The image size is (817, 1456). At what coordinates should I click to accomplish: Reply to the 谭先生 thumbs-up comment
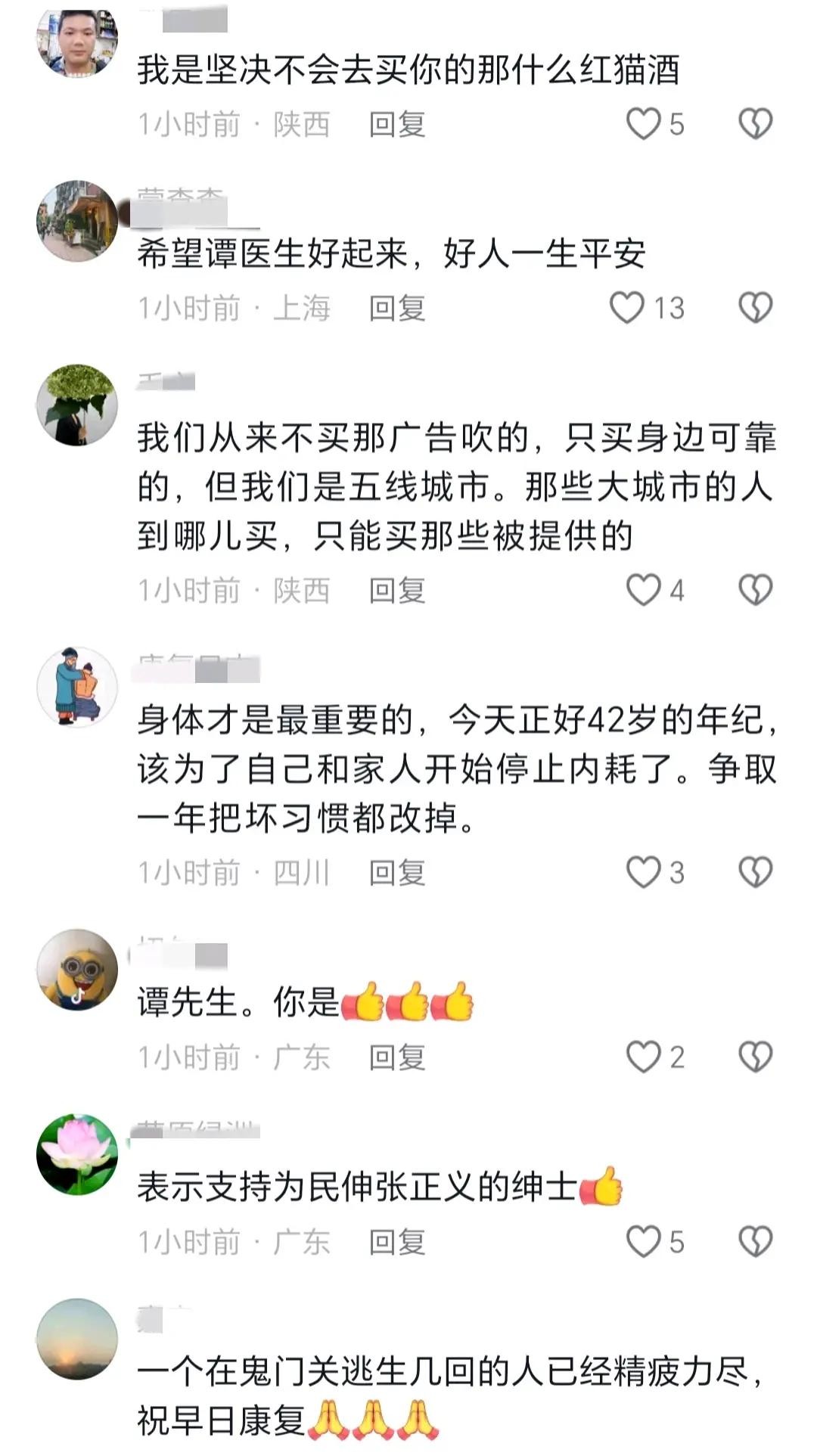pos(397,1057)
